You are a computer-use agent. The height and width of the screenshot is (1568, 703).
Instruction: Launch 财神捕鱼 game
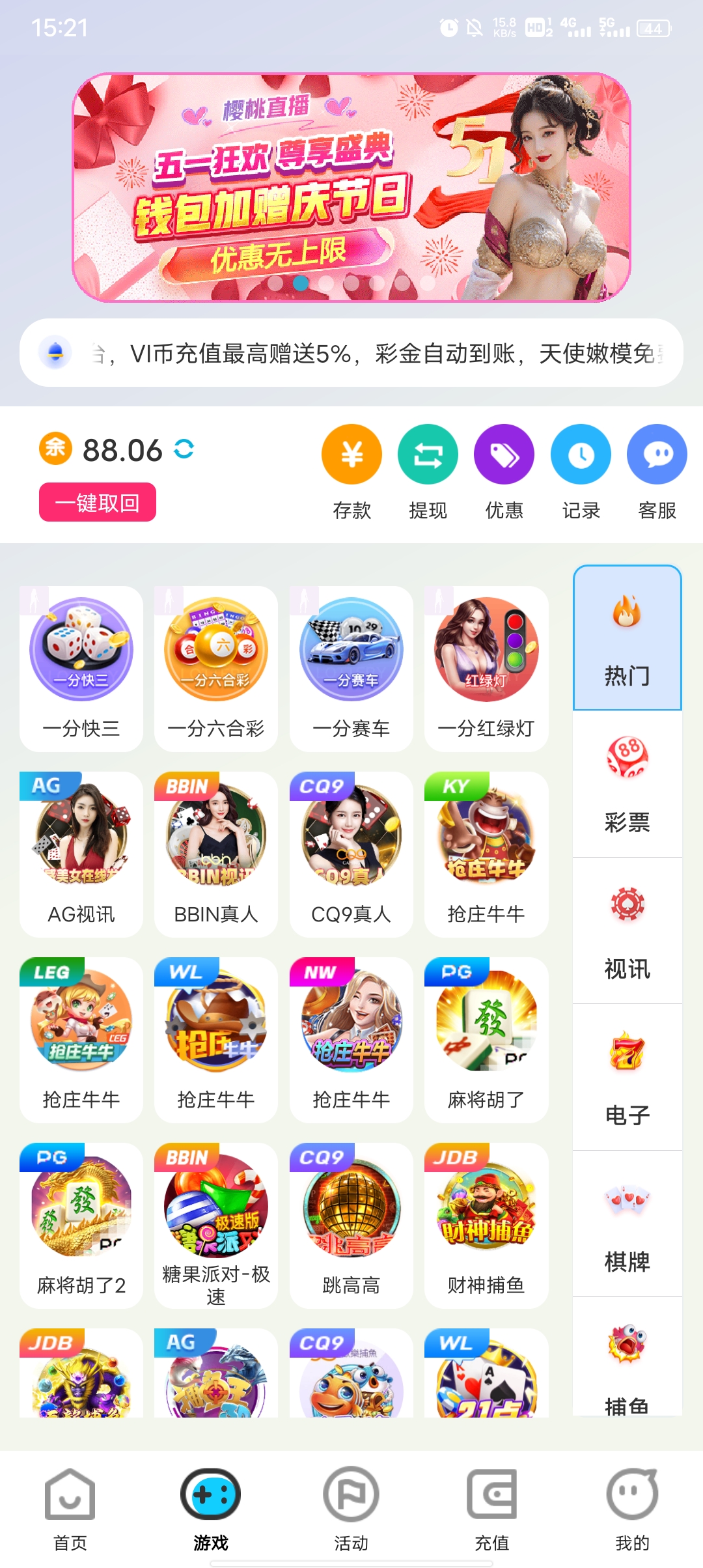click(x=486, y=1225)
